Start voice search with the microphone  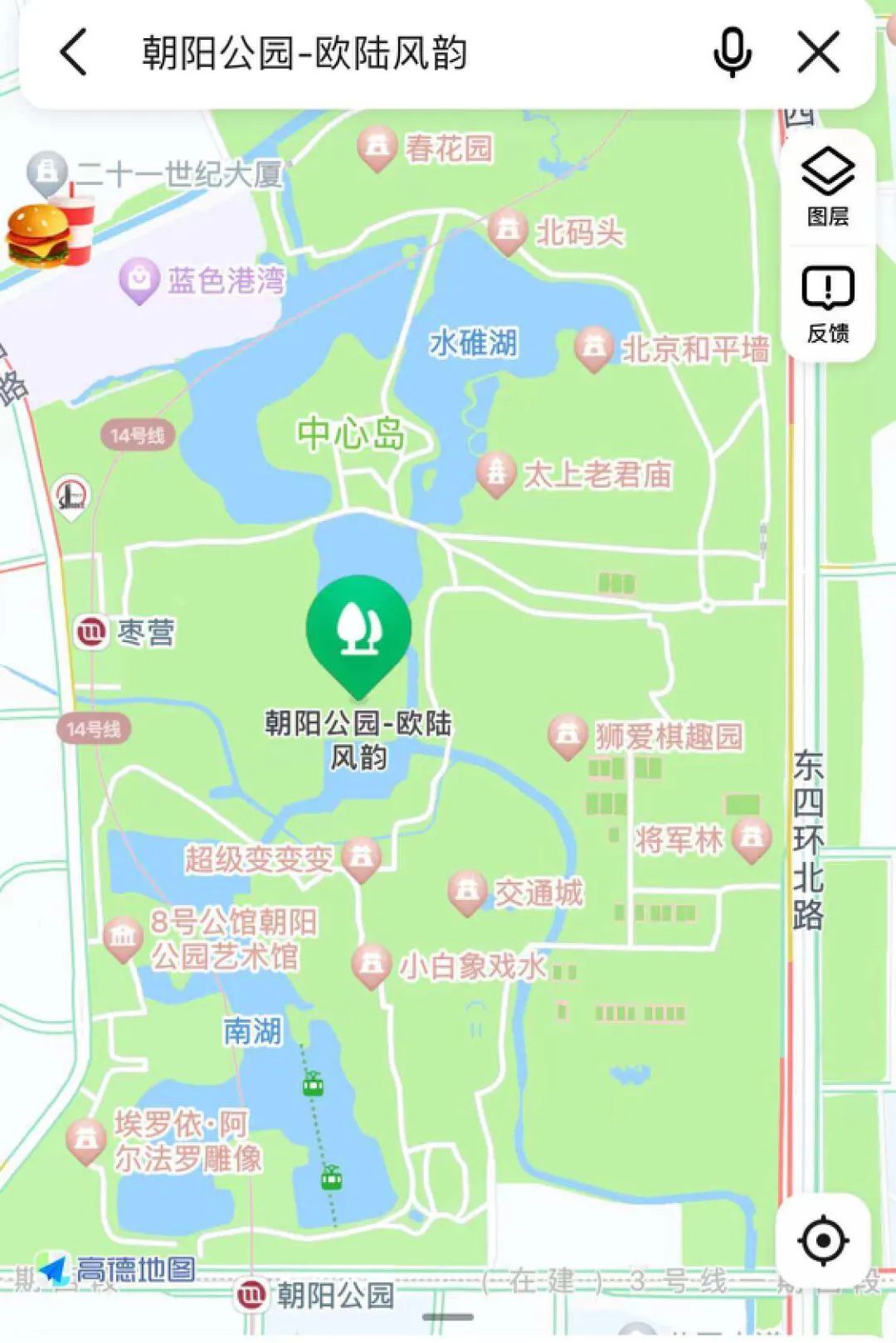click(733, 52)
